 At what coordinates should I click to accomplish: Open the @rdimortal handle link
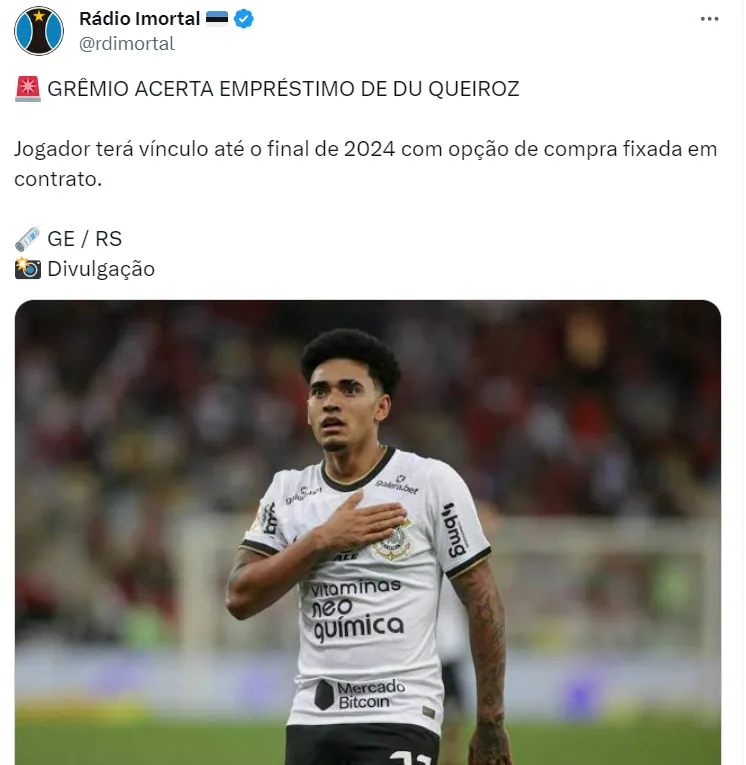127,44
